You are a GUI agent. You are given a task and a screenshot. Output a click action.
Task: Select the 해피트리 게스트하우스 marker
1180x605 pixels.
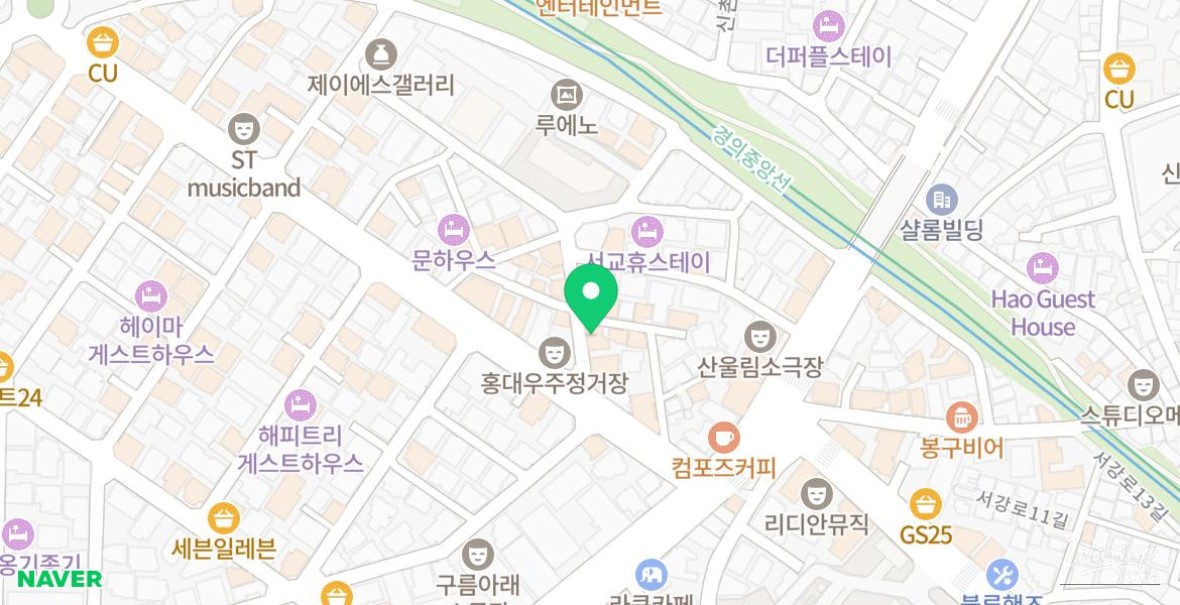[300, 405]
